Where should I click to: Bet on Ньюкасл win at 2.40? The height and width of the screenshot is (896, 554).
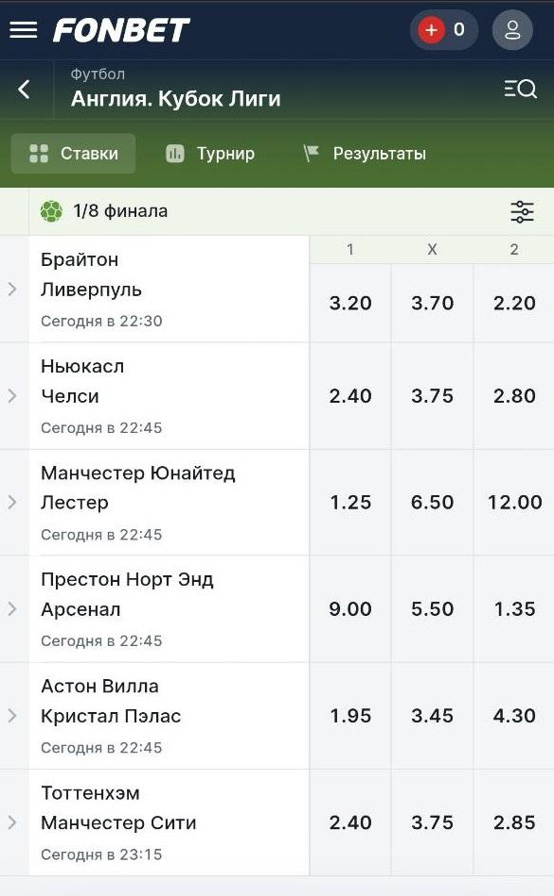(x=350, y=396)
